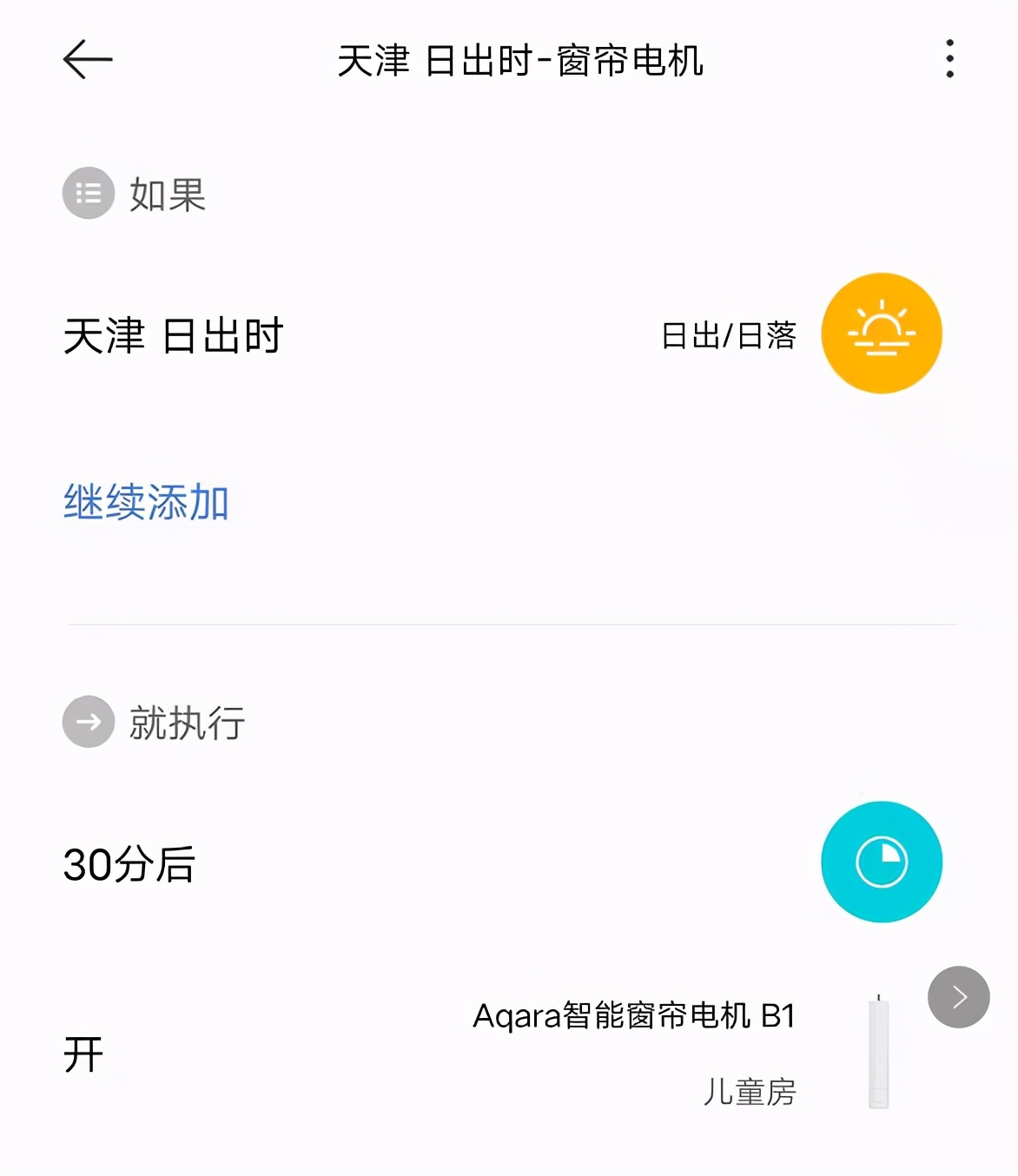
Task: Open the 天津 日出时 sunrise condition
Action: (x=174, y=335)
